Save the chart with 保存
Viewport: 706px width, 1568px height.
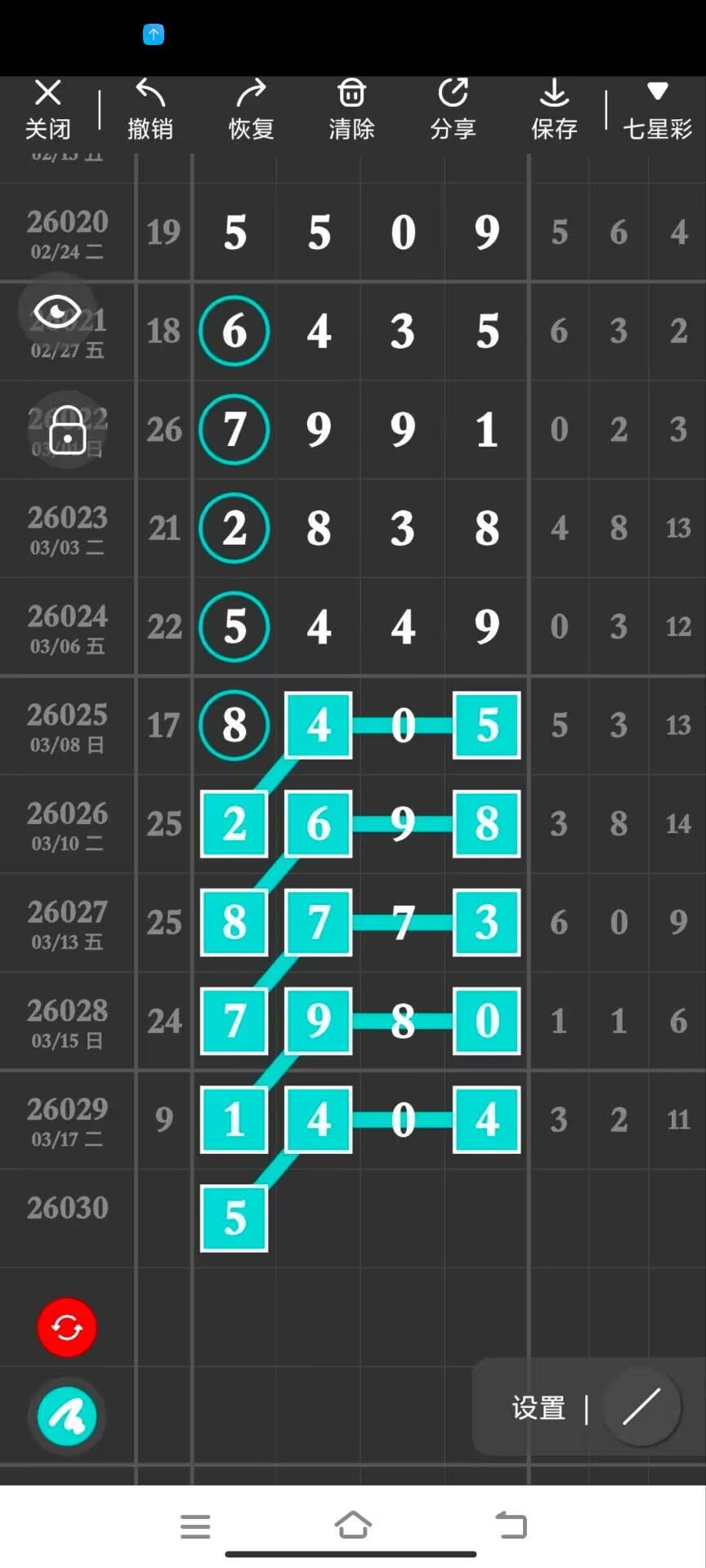(554, 109)
